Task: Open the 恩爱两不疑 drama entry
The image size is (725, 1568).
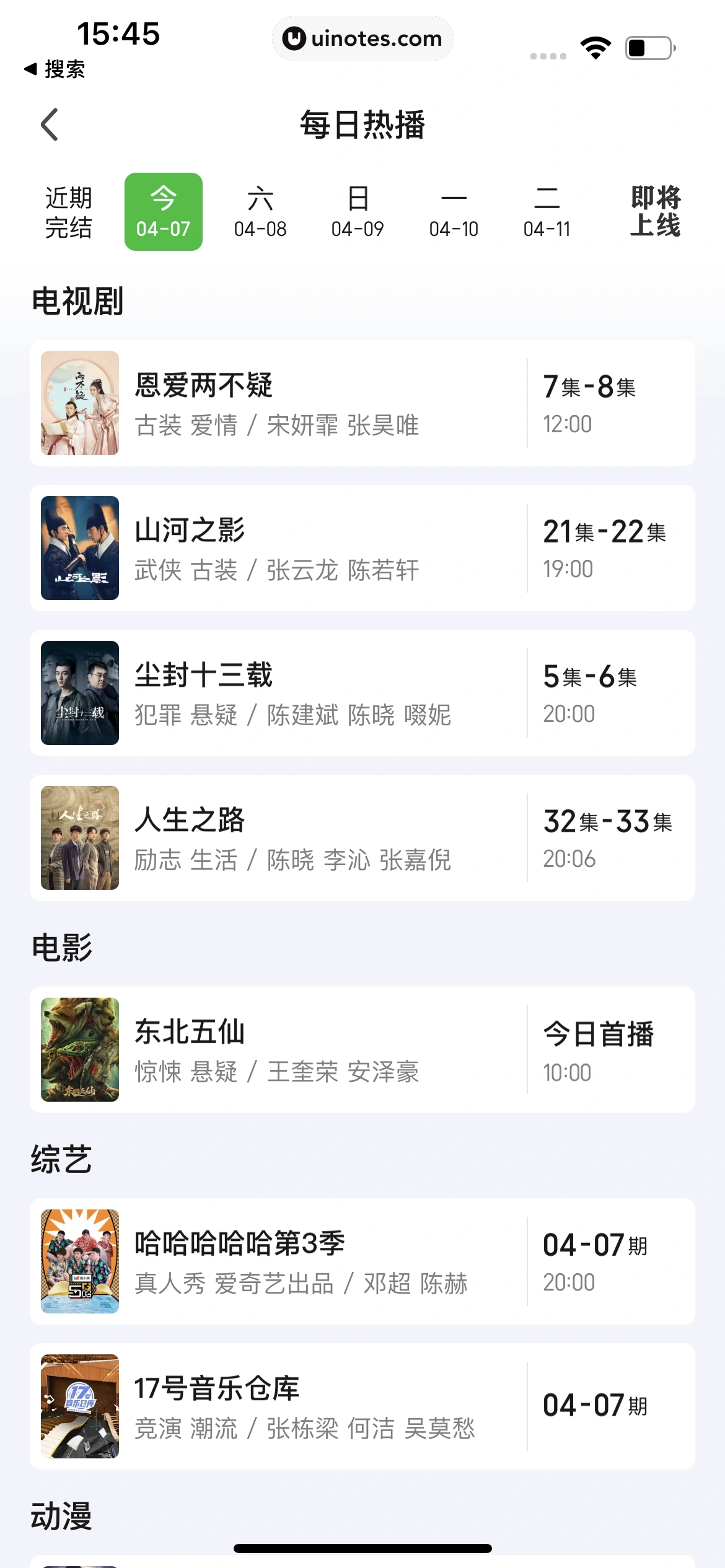Action: coord(362,401)
